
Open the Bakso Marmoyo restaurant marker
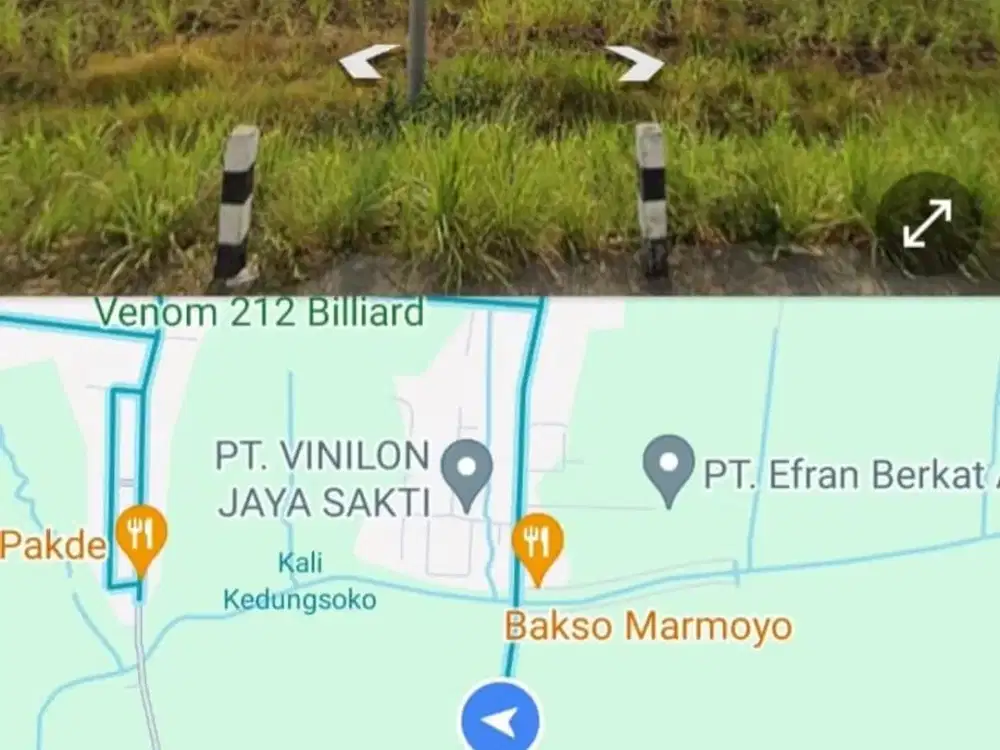538,545
